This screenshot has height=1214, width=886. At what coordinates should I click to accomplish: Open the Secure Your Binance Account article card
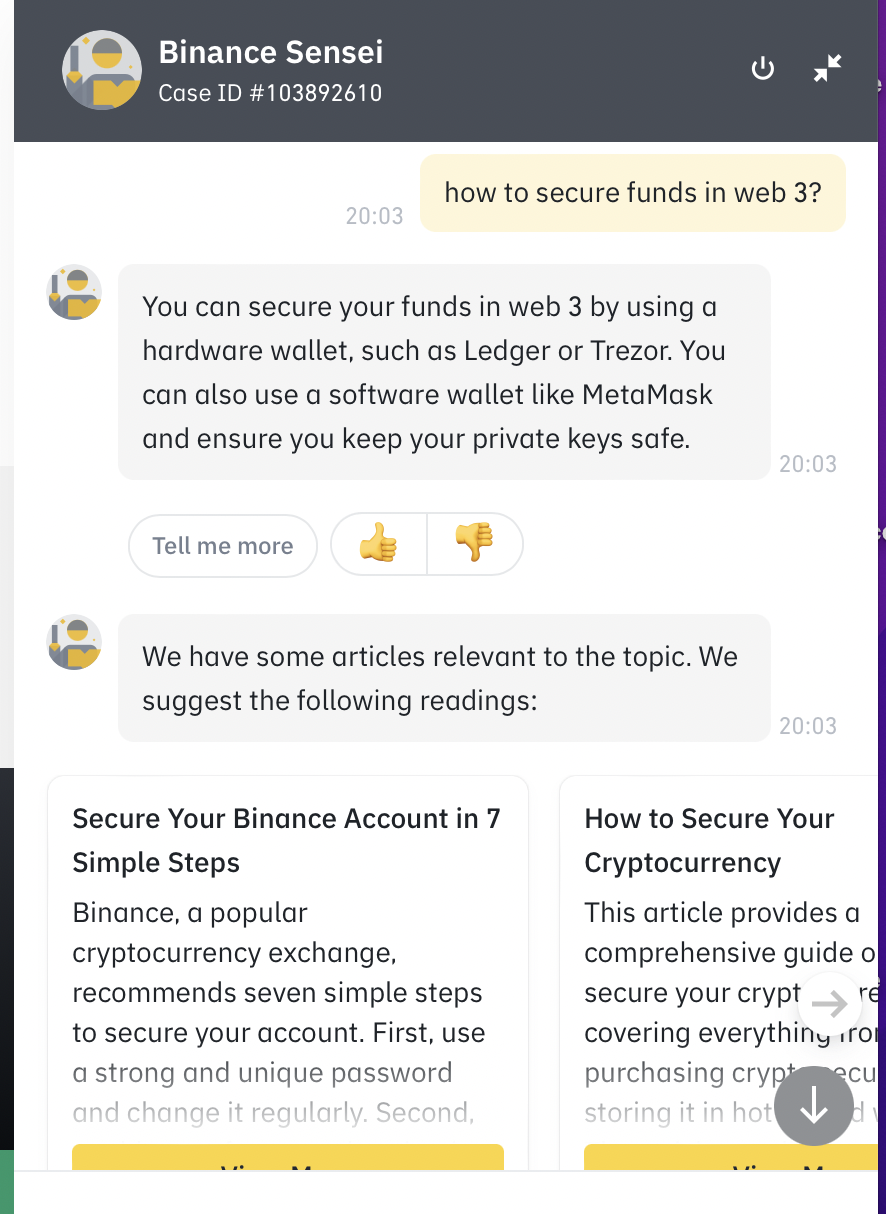pyautogui.click(x=286, y=840)
